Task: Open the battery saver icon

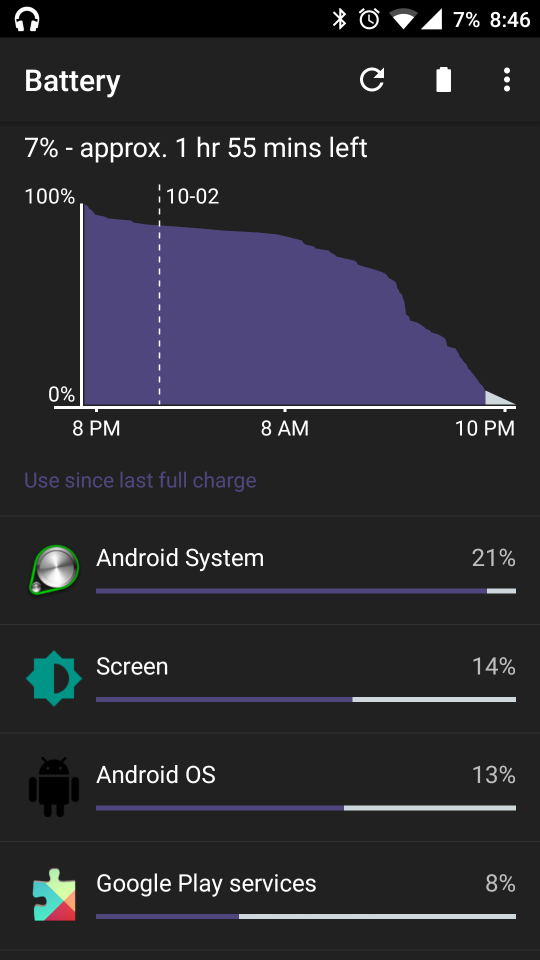Action: pos(443,80)
